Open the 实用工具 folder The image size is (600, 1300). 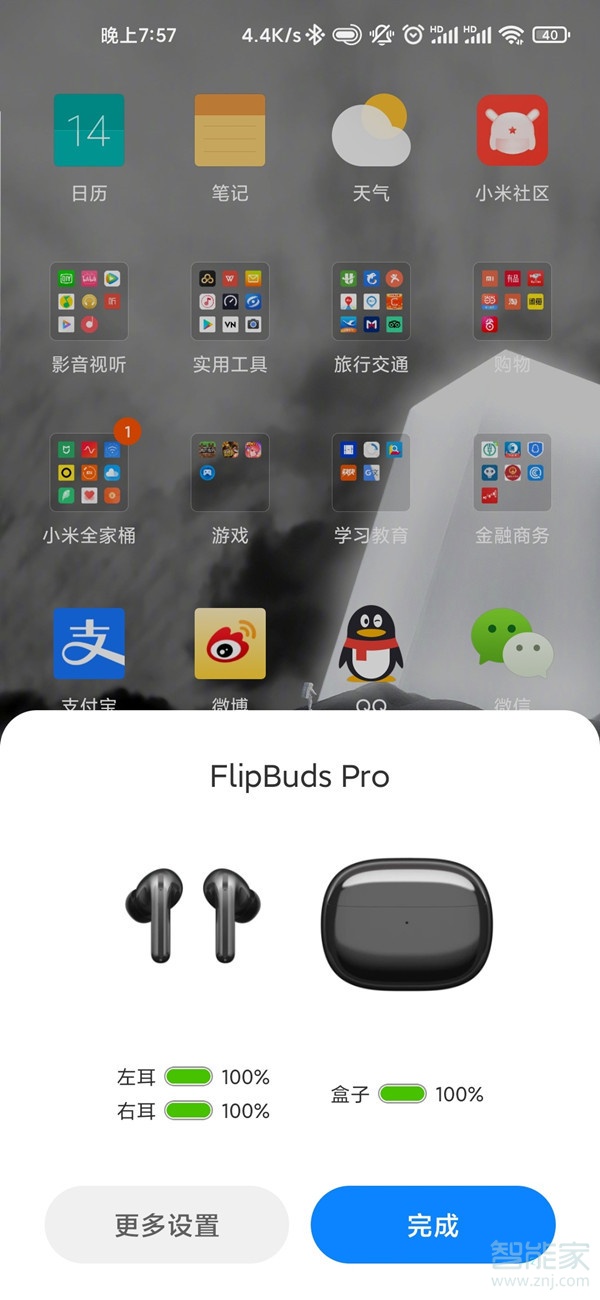230,301
